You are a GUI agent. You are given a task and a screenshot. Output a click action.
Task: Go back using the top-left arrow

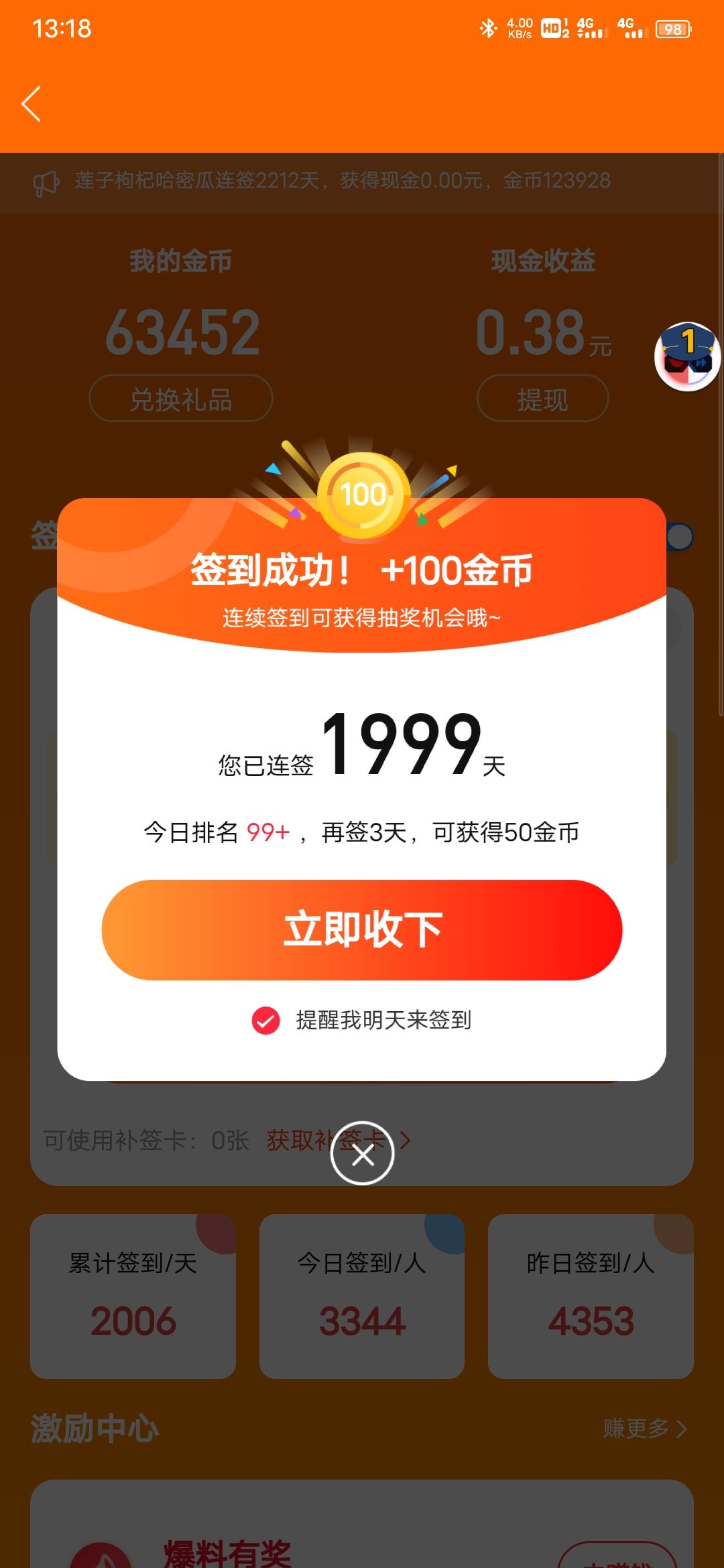click(32, 104)
